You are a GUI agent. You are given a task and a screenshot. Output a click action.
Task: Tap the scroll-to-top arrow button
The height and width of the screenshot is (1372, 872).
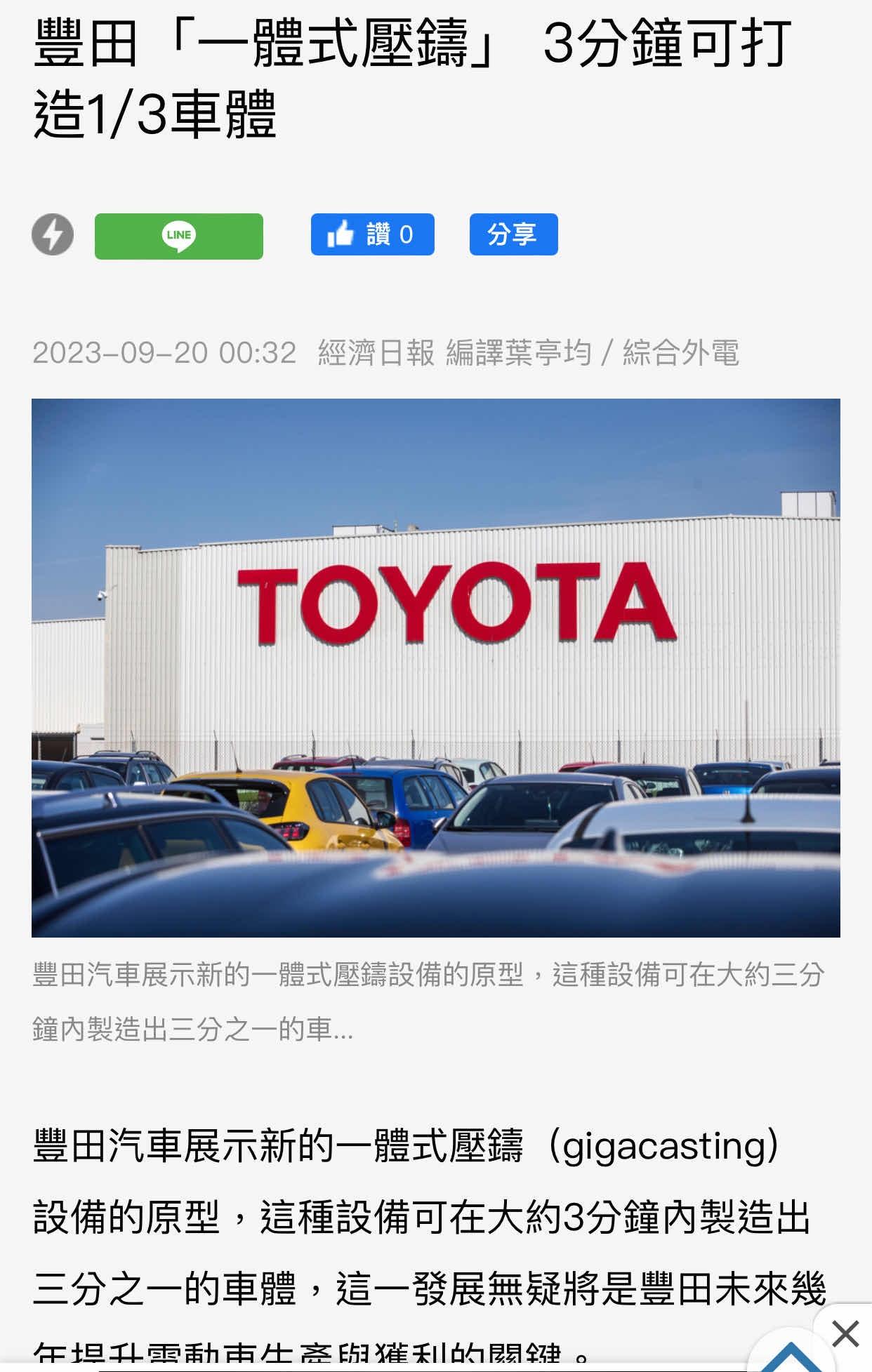[x=791, y=1356]
